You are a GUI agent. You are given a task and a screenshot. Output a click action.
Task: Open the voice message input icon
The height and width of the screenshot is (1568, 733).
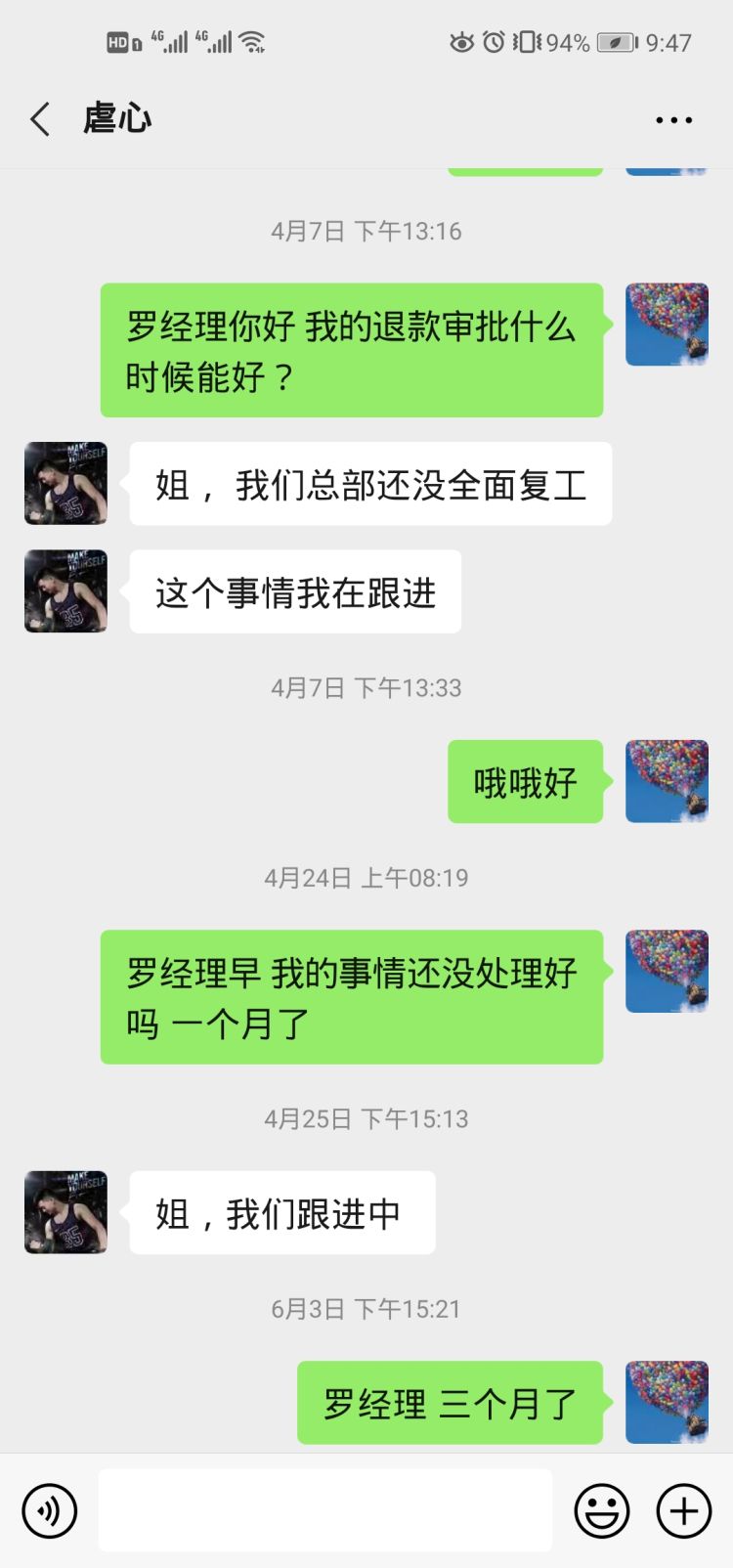coord(49,1510)
